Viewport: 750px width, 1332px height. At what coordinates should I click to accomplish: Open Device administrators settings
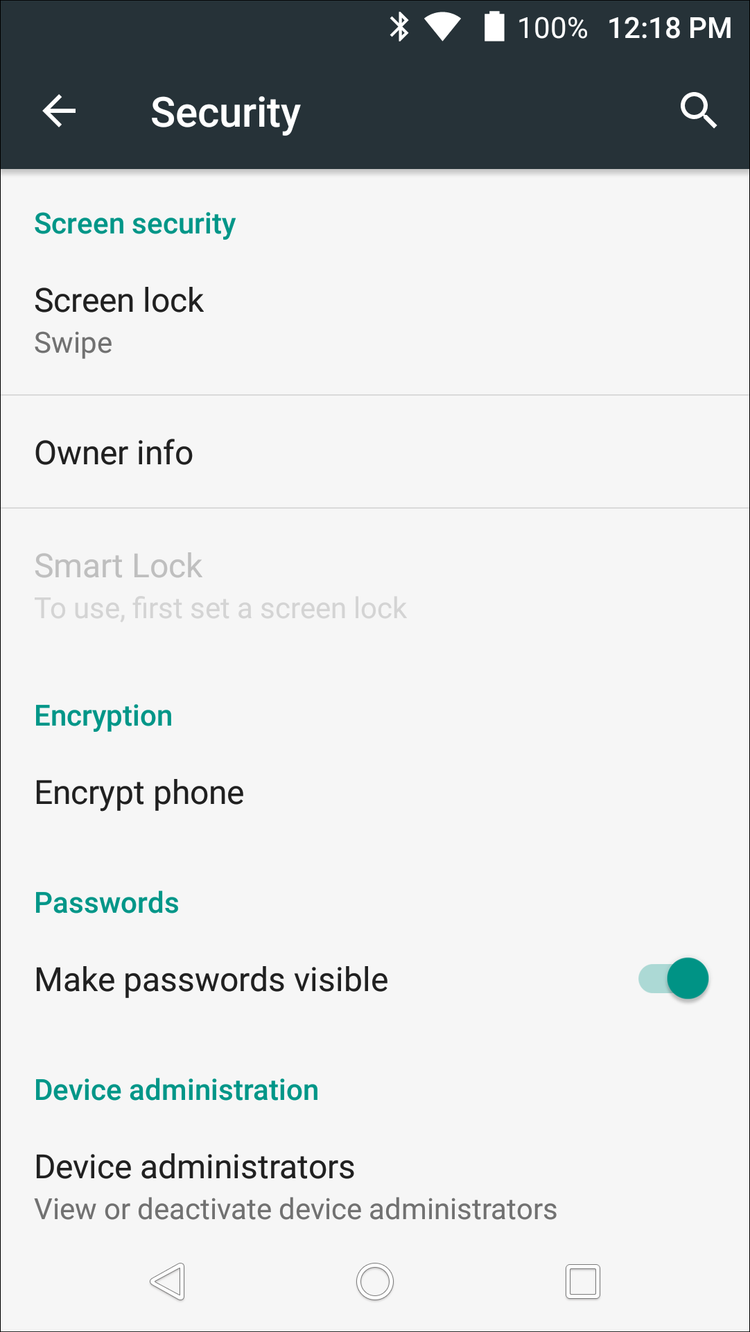coord(195,1166)
